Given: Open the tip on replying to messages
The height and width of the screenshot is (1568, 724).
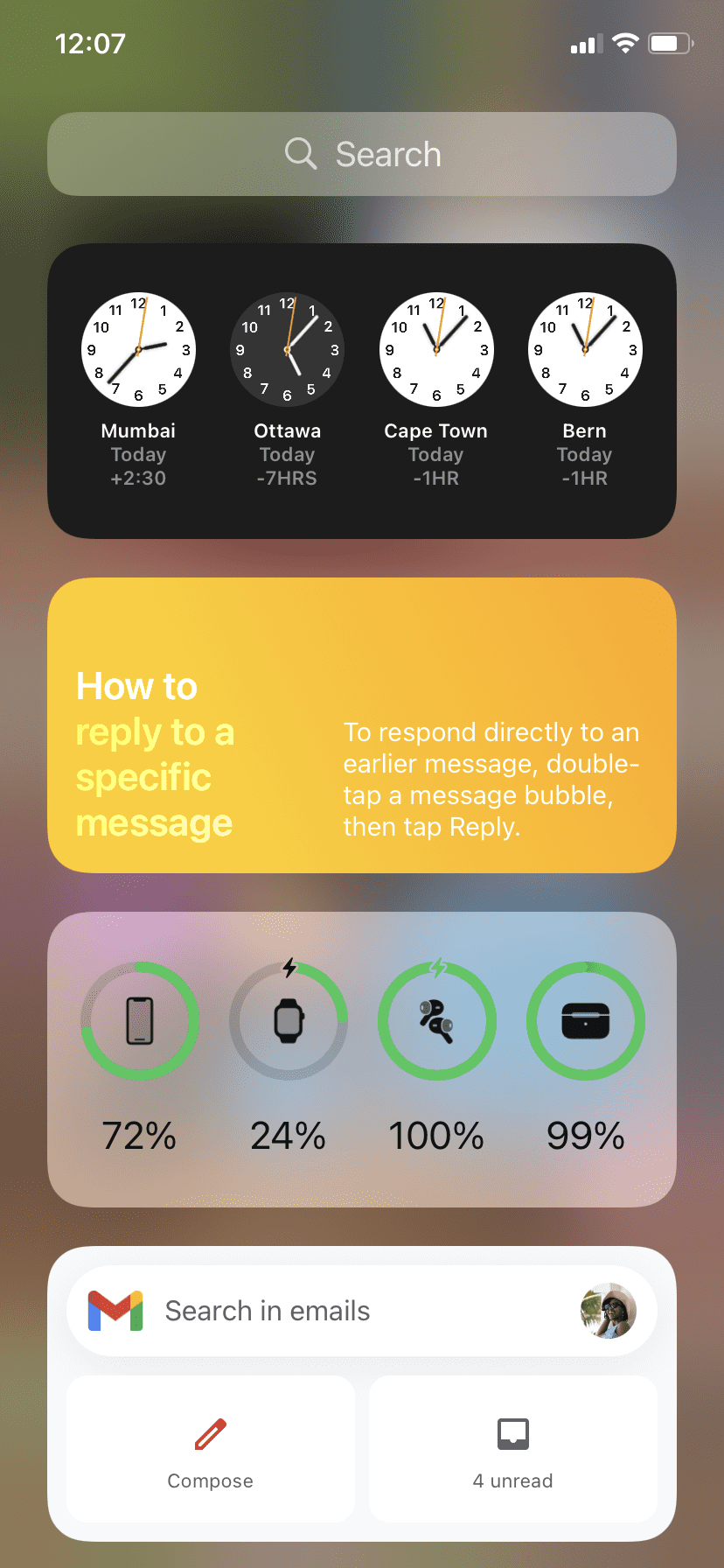Looking at the screenshot, I should 362,725.
